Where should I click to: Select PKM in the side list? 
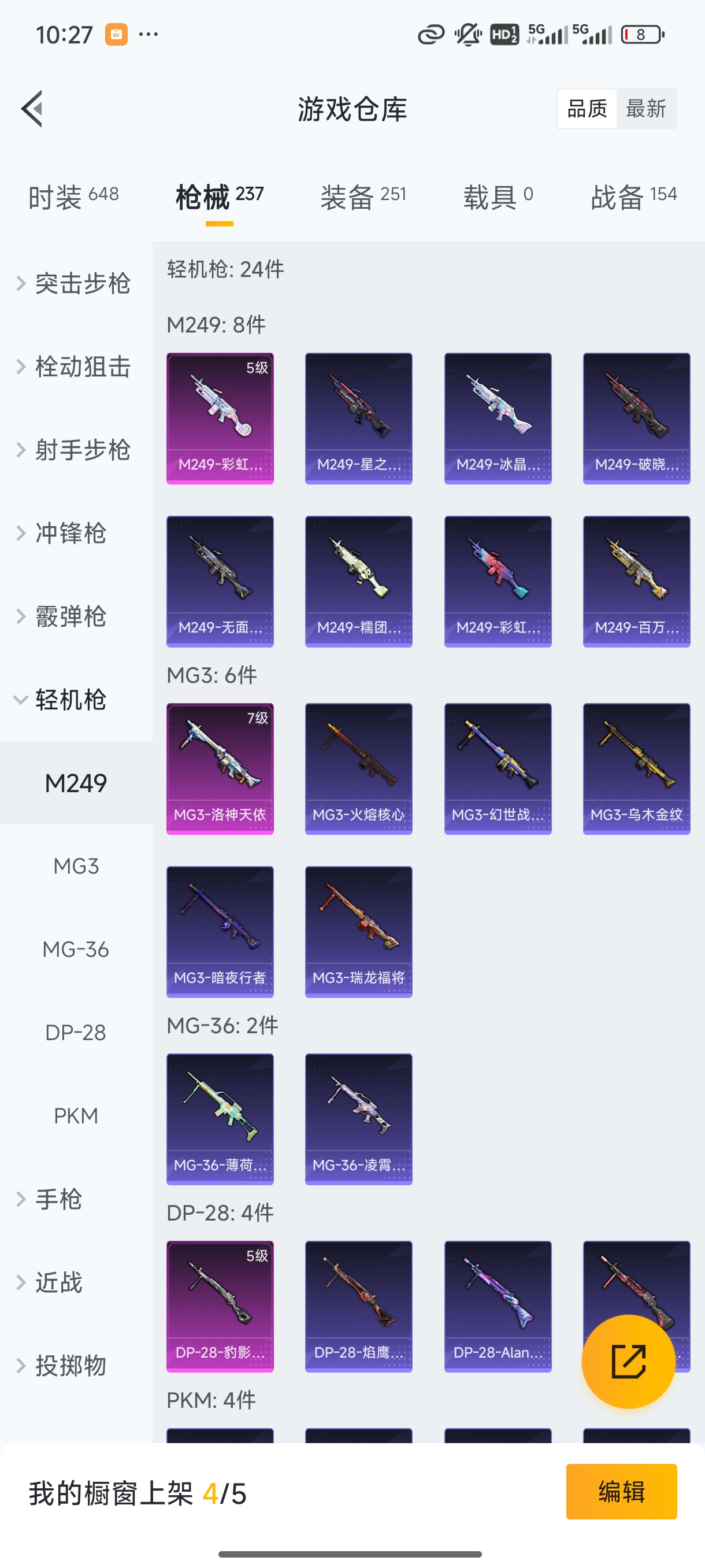[x=76, y=1116]
